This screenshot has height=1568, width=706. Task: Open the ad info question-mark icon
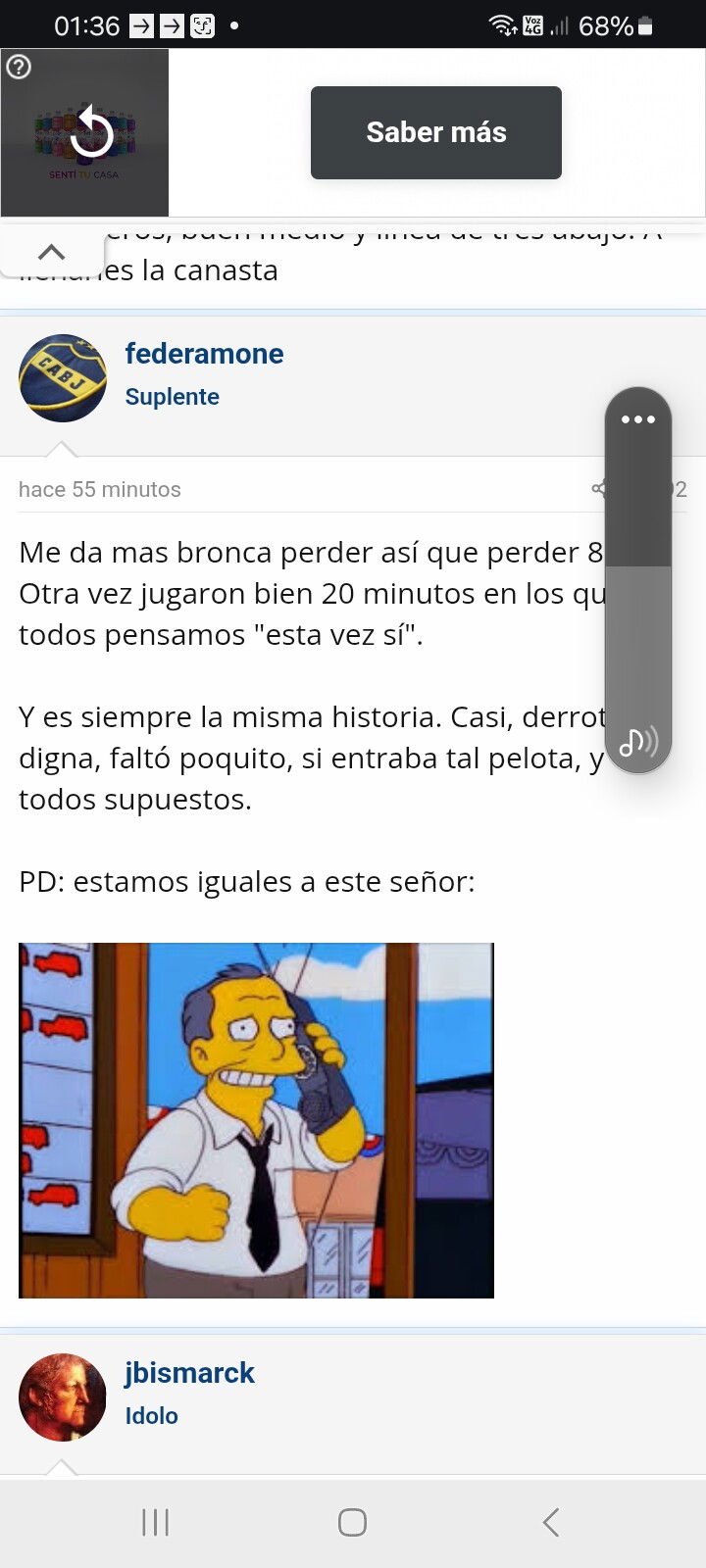19,67
